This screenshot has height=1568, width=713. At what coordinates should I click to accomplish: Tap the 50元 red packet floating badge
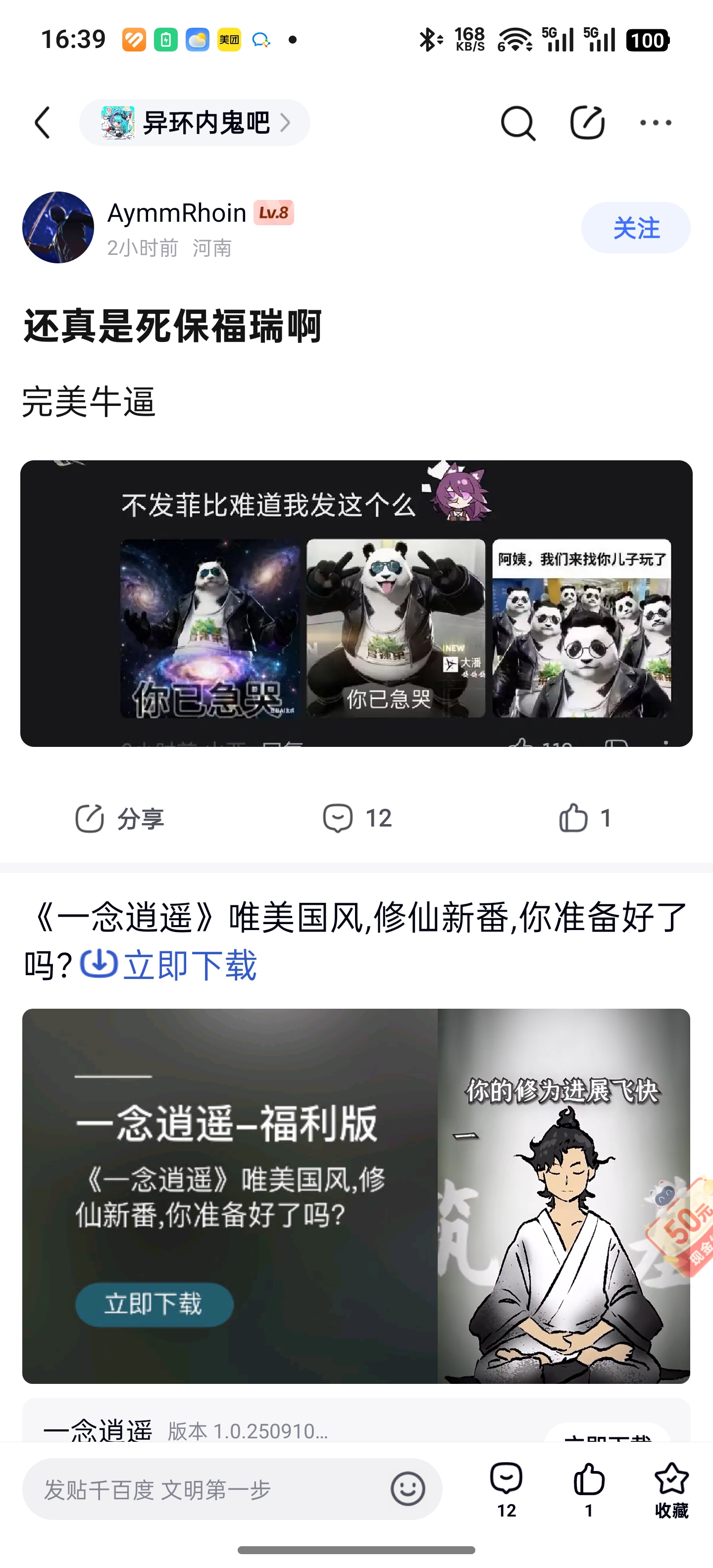(682, 1226)
